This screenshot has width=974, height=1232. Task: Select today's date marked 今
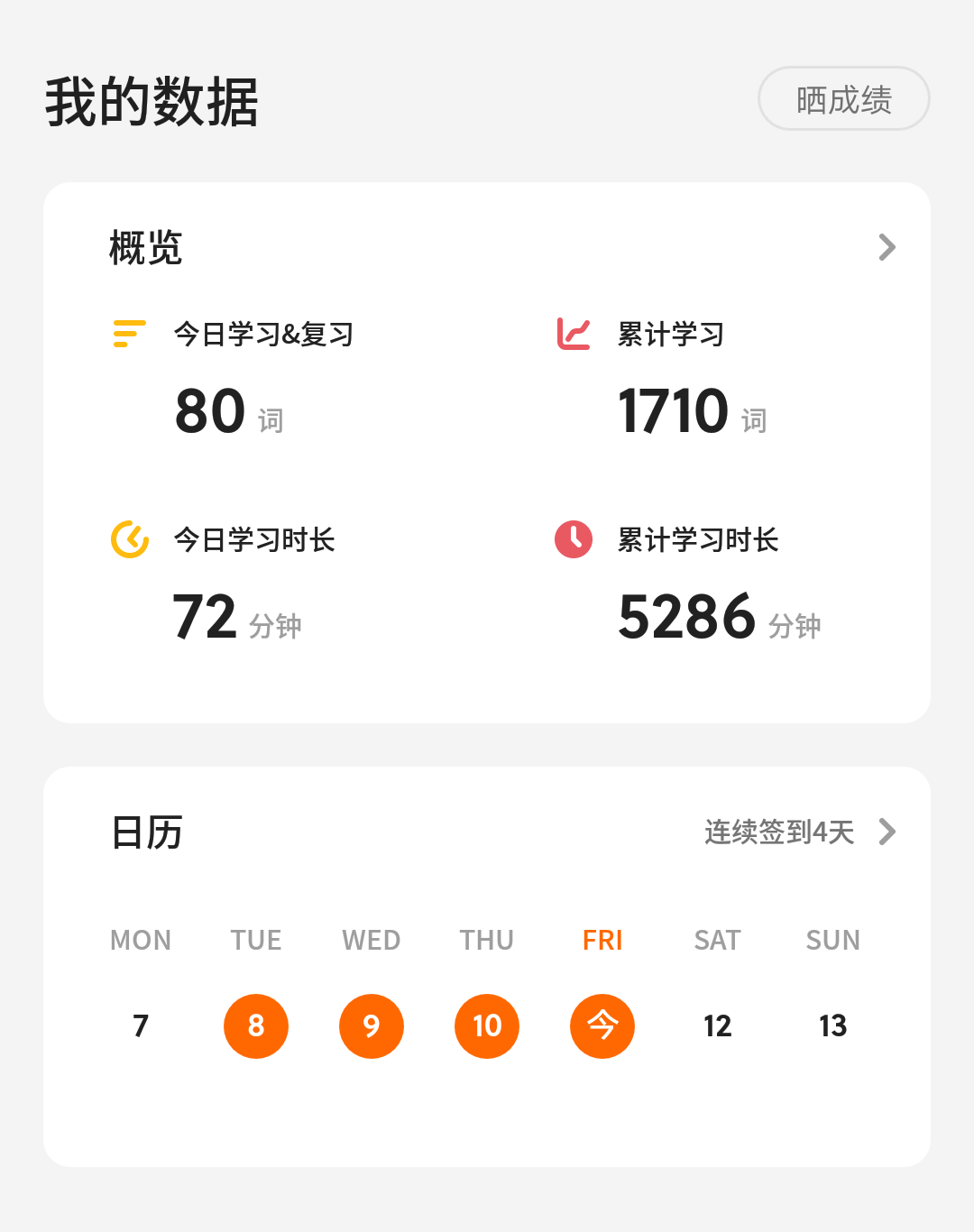click(602, 1026)
